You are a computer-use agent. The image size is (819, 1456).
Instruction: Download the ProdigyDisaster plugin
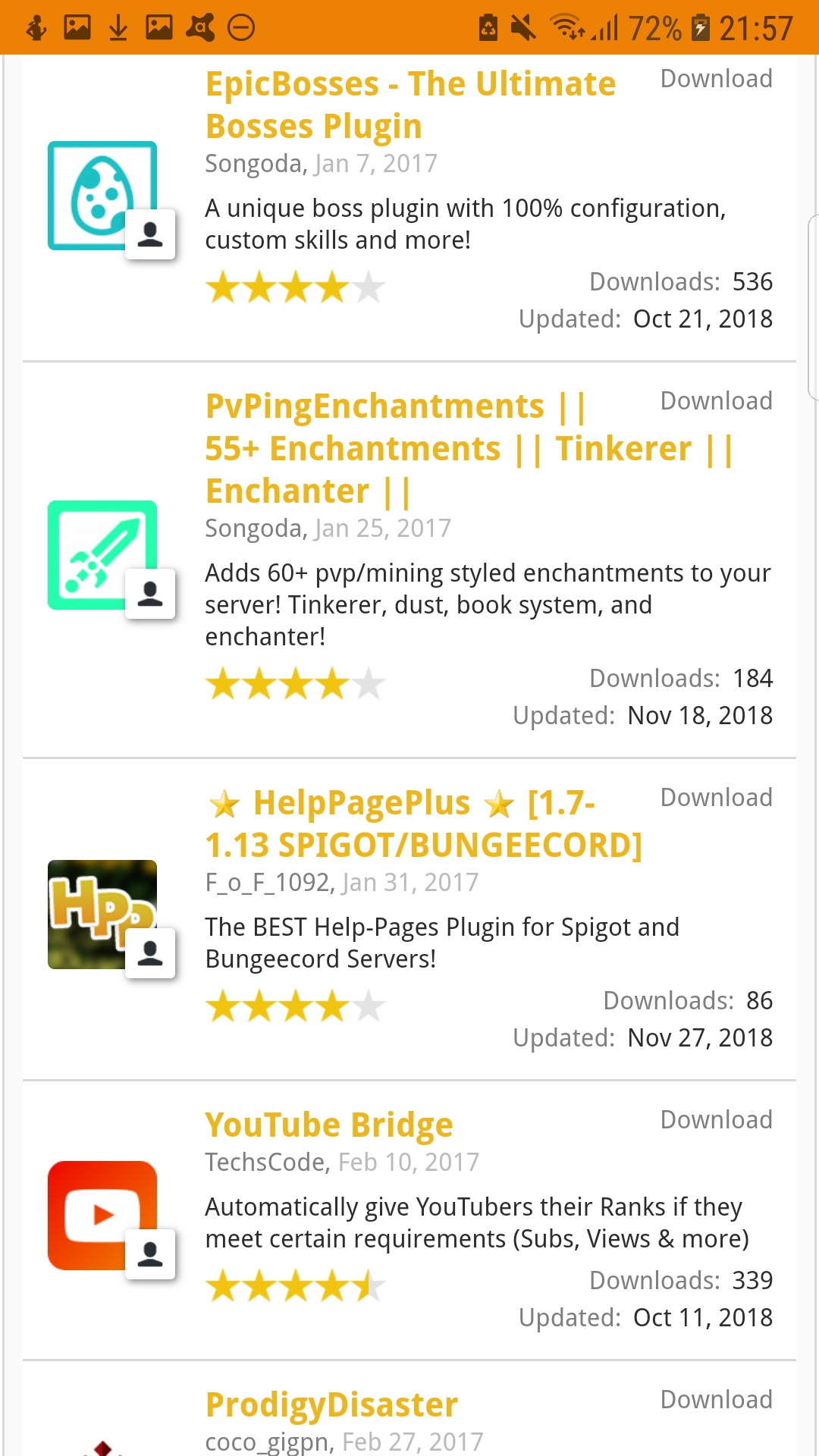716,1400
